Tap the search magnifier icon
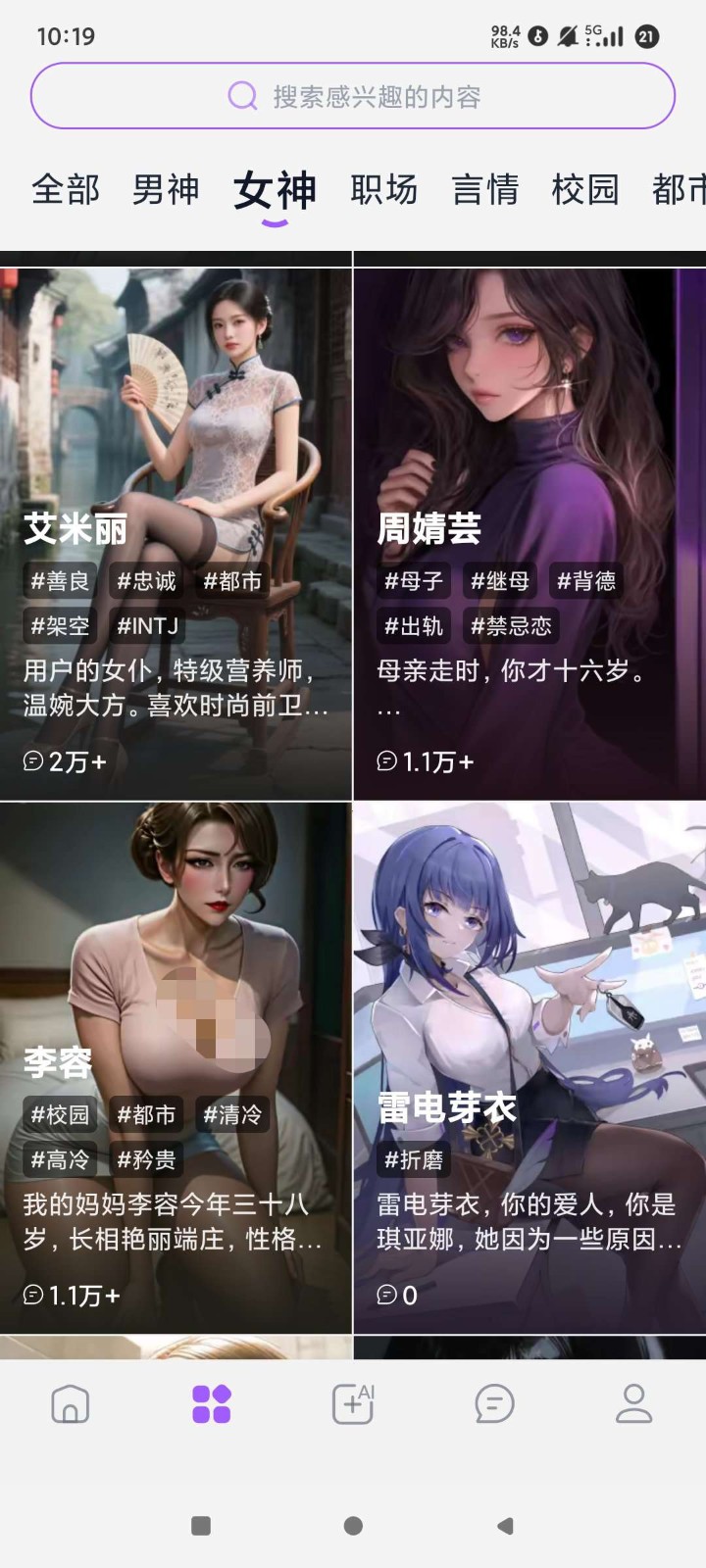This screenshot has height=1568, width=706. (x=242, y=95)
